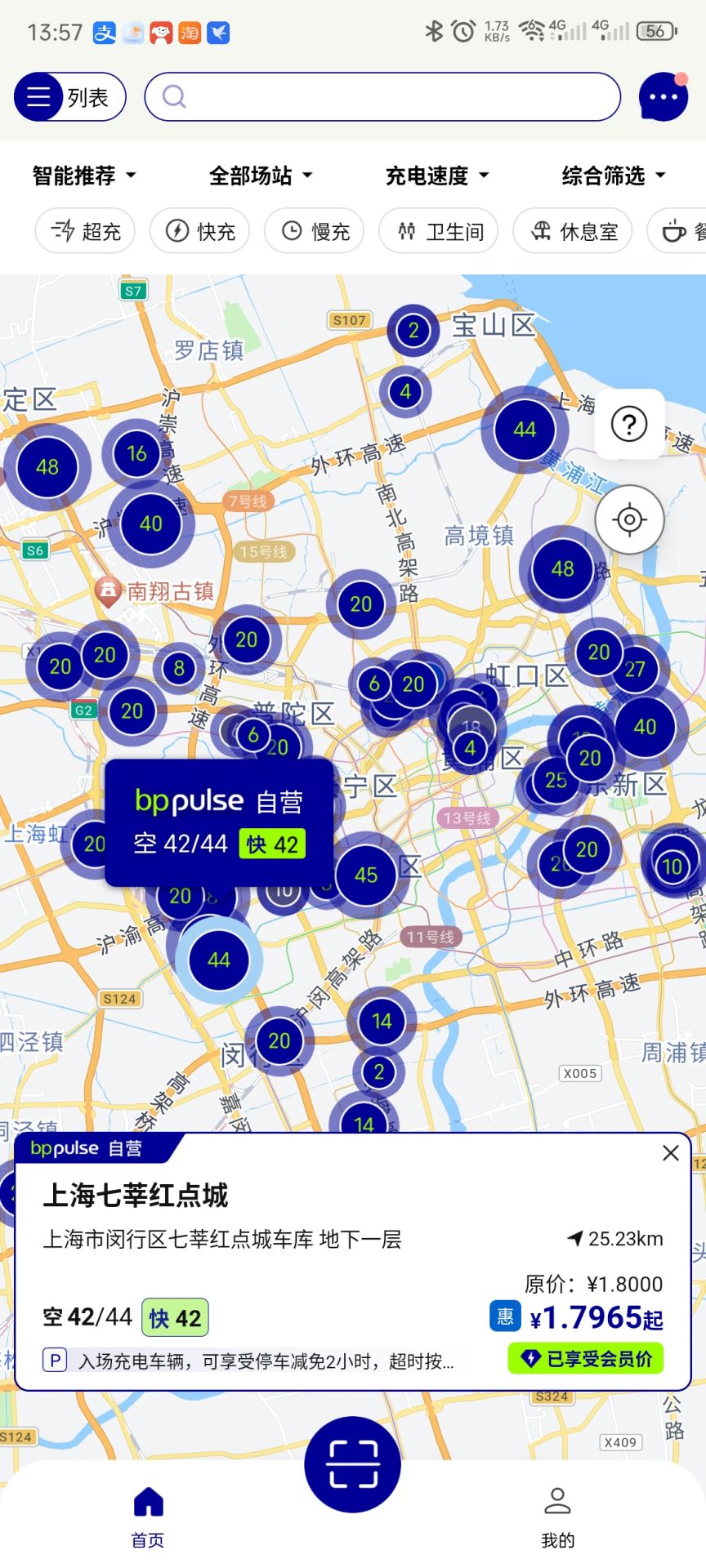Screen dimensions: 706x1568
Task: Enable the 慢充 slow-charging filter
Action: (314, 231)
